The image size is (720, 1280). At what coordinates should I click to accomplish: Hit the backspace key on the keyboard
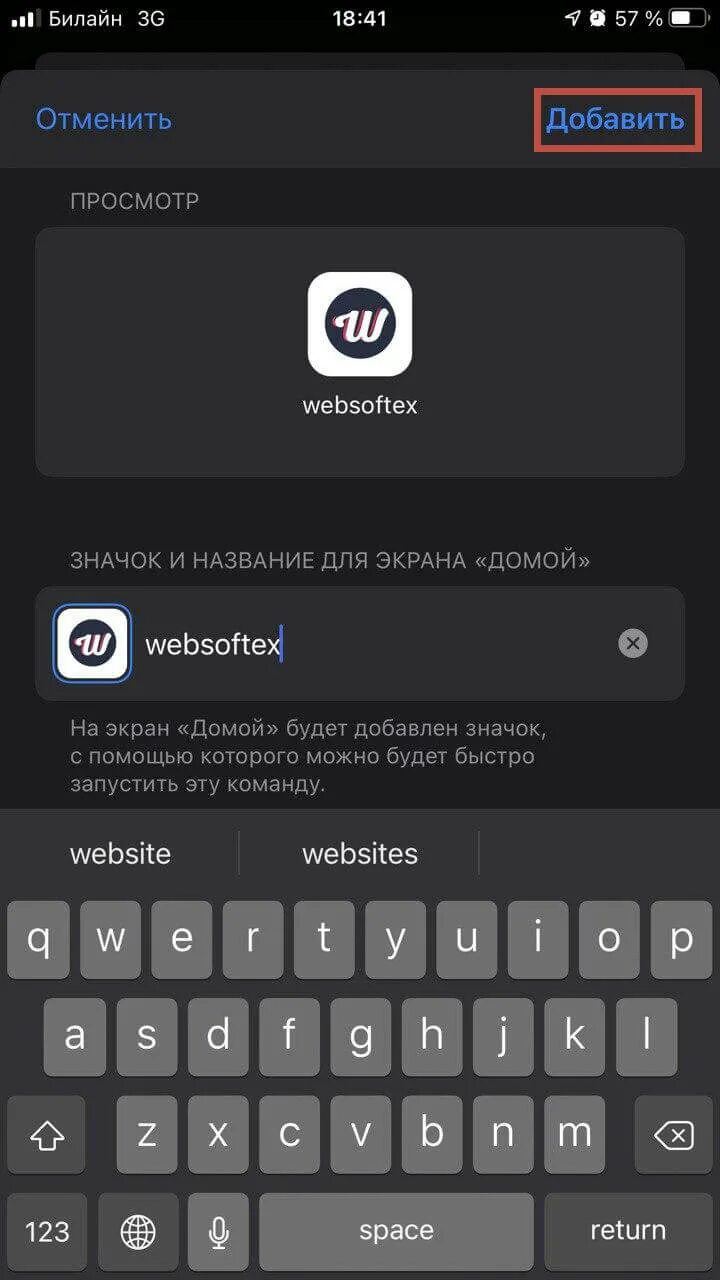tap(673, 1135)
